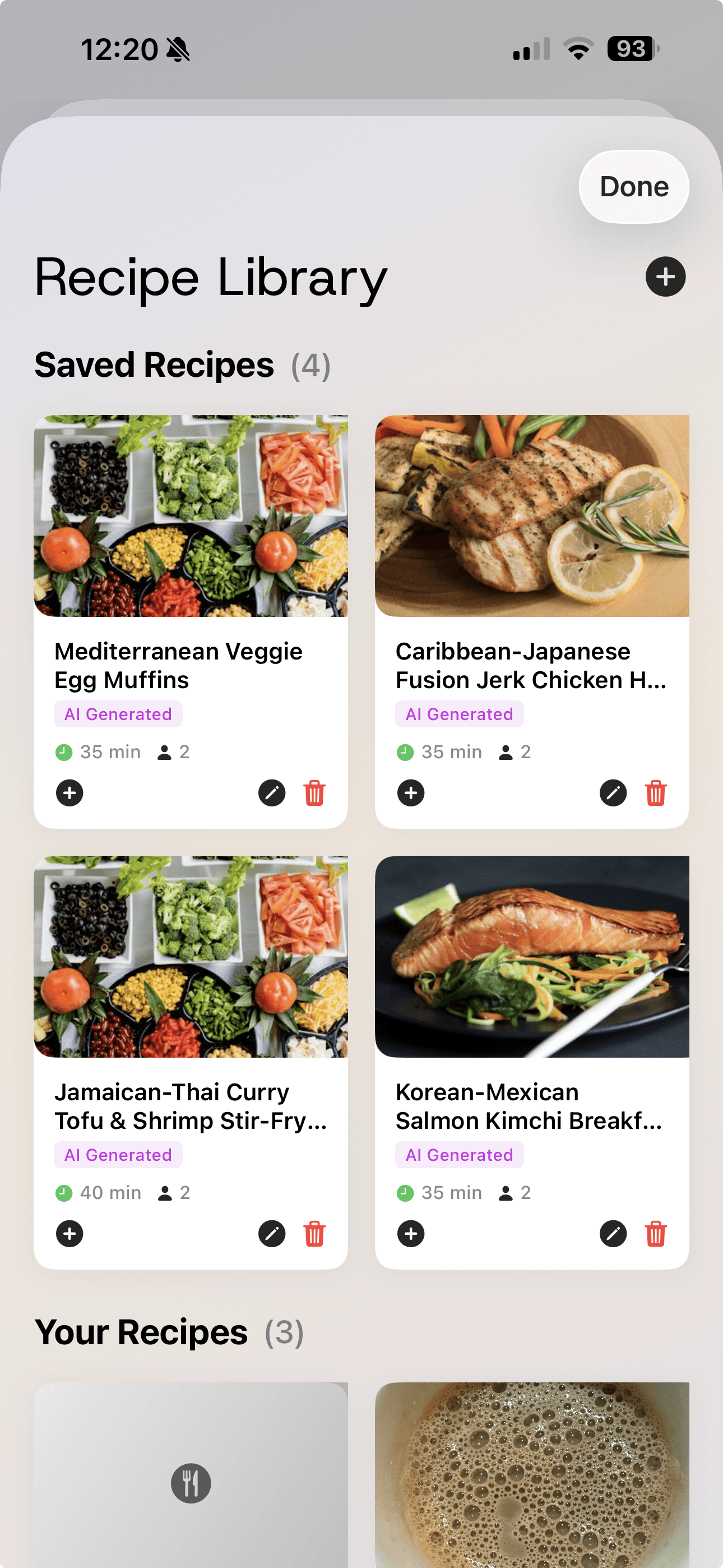This screenshot has height=1568, width=723.
Task: Edit Mediterranean Veggie Egg Muffins recipe
Action: click(271, 792)
